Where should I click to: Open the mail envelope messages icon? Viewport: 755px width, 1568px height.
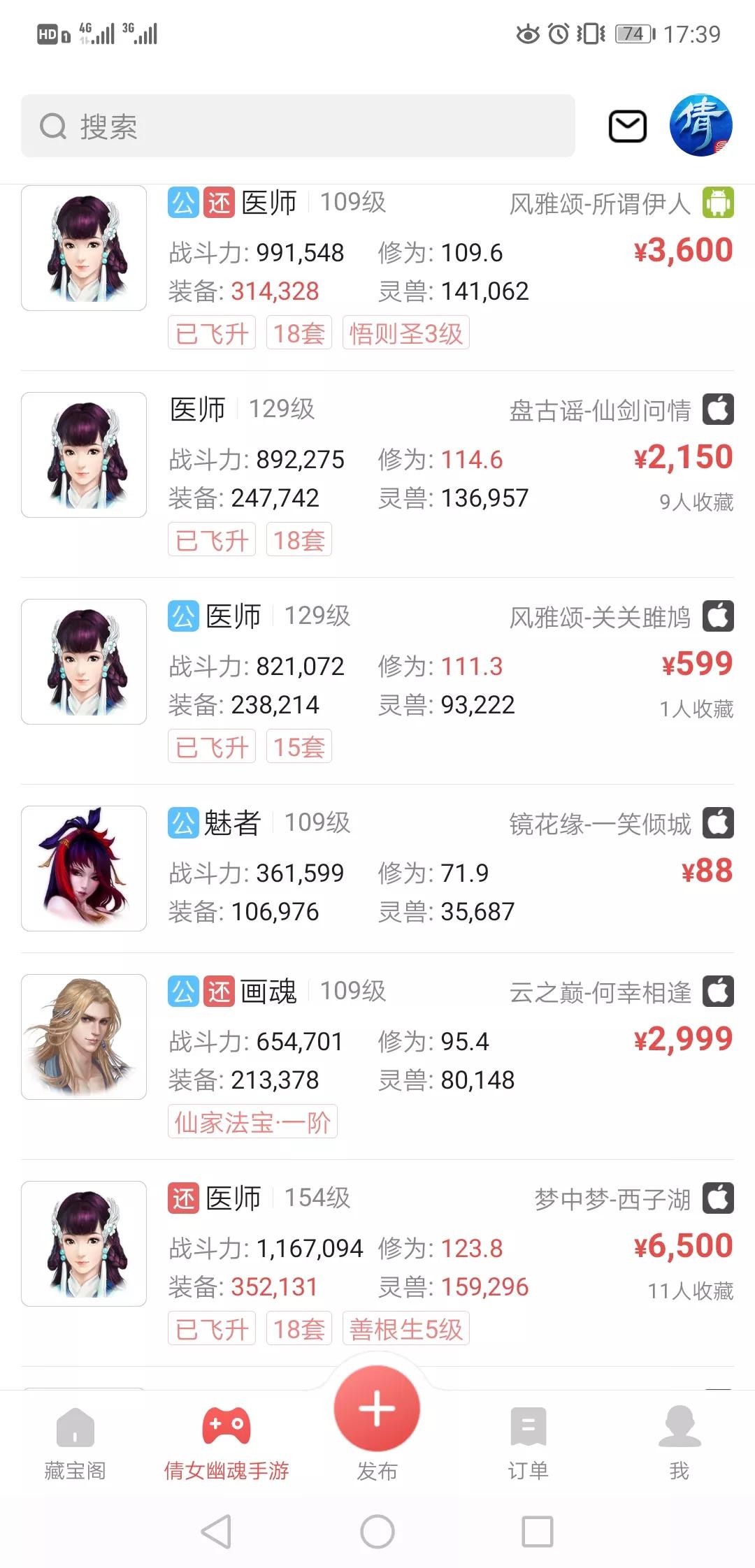pyautogui.click(x=627, y=126)
